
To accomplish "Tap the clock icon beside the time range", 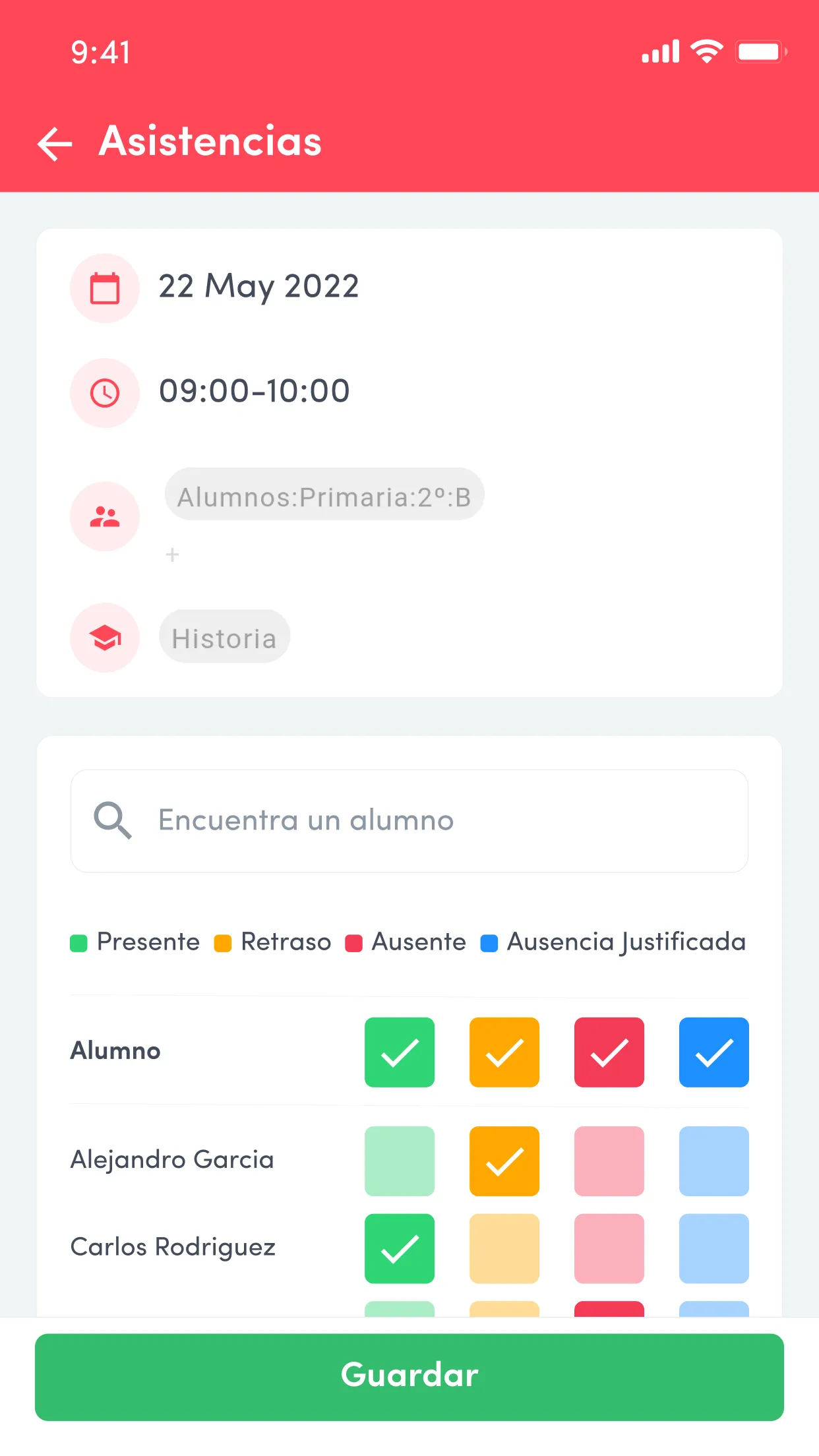I will (x=105, y=392).
